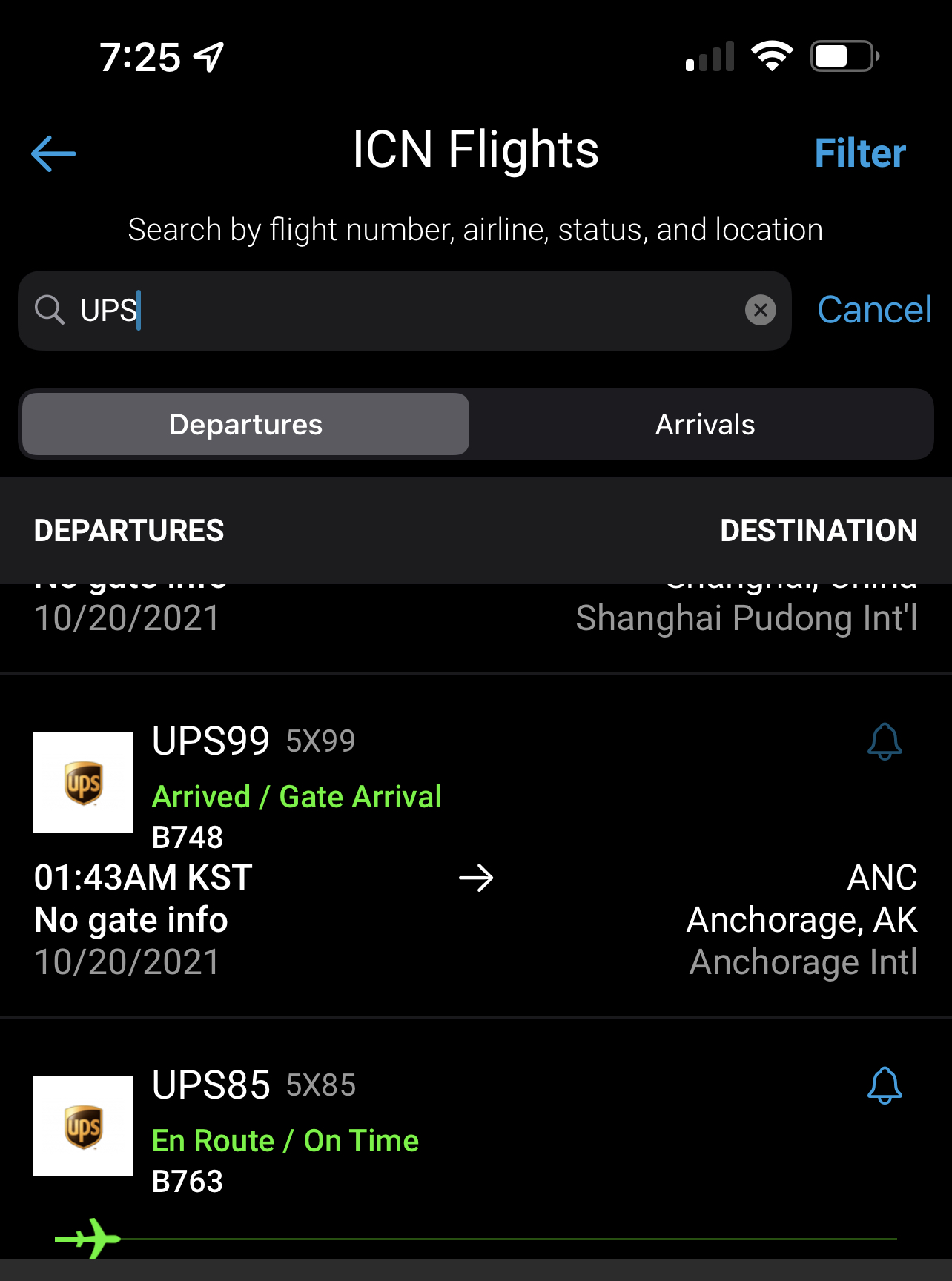Open the Filter options

point(859,153)
